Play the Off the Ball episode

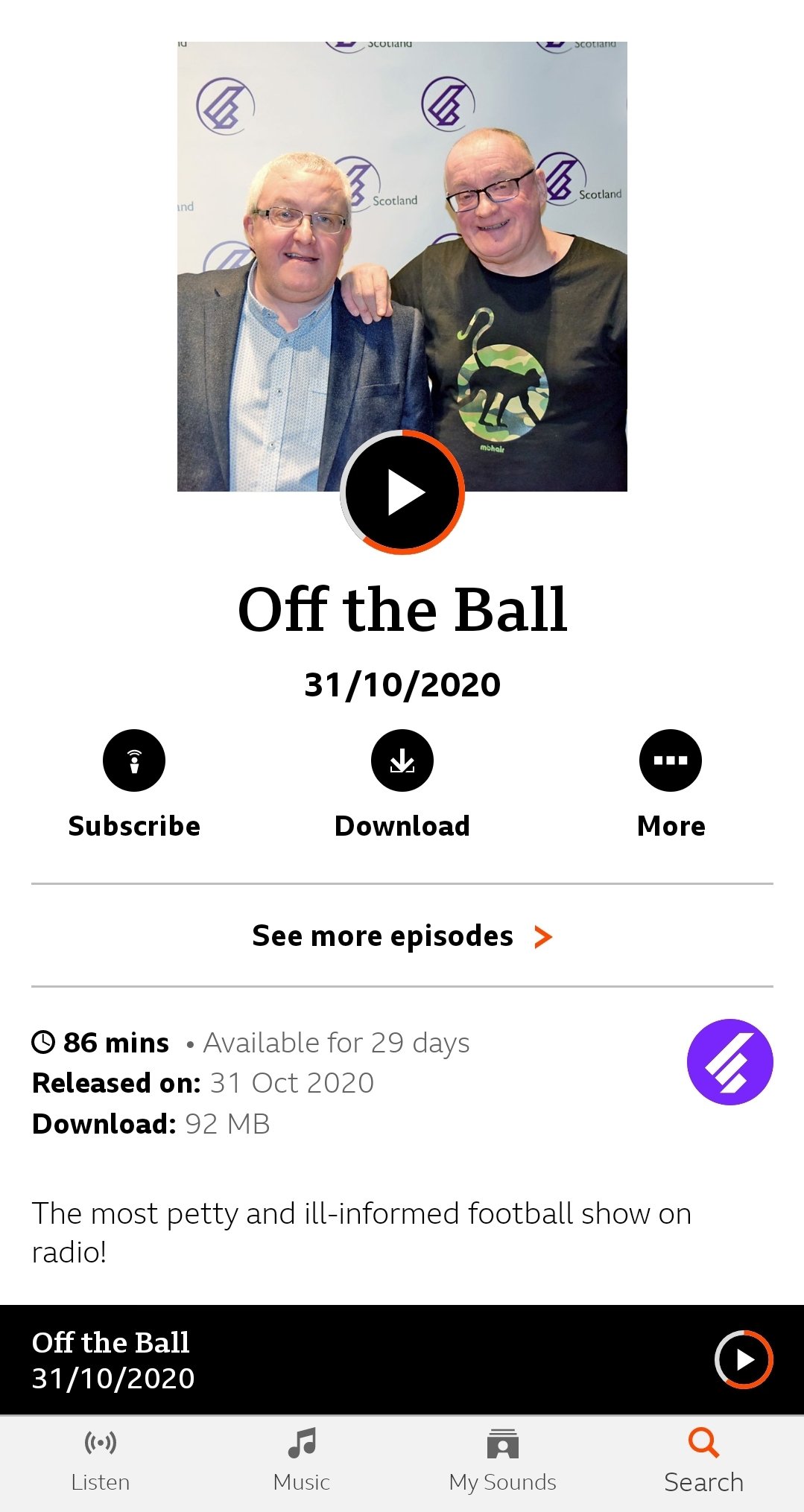click(x=402, y=492)
